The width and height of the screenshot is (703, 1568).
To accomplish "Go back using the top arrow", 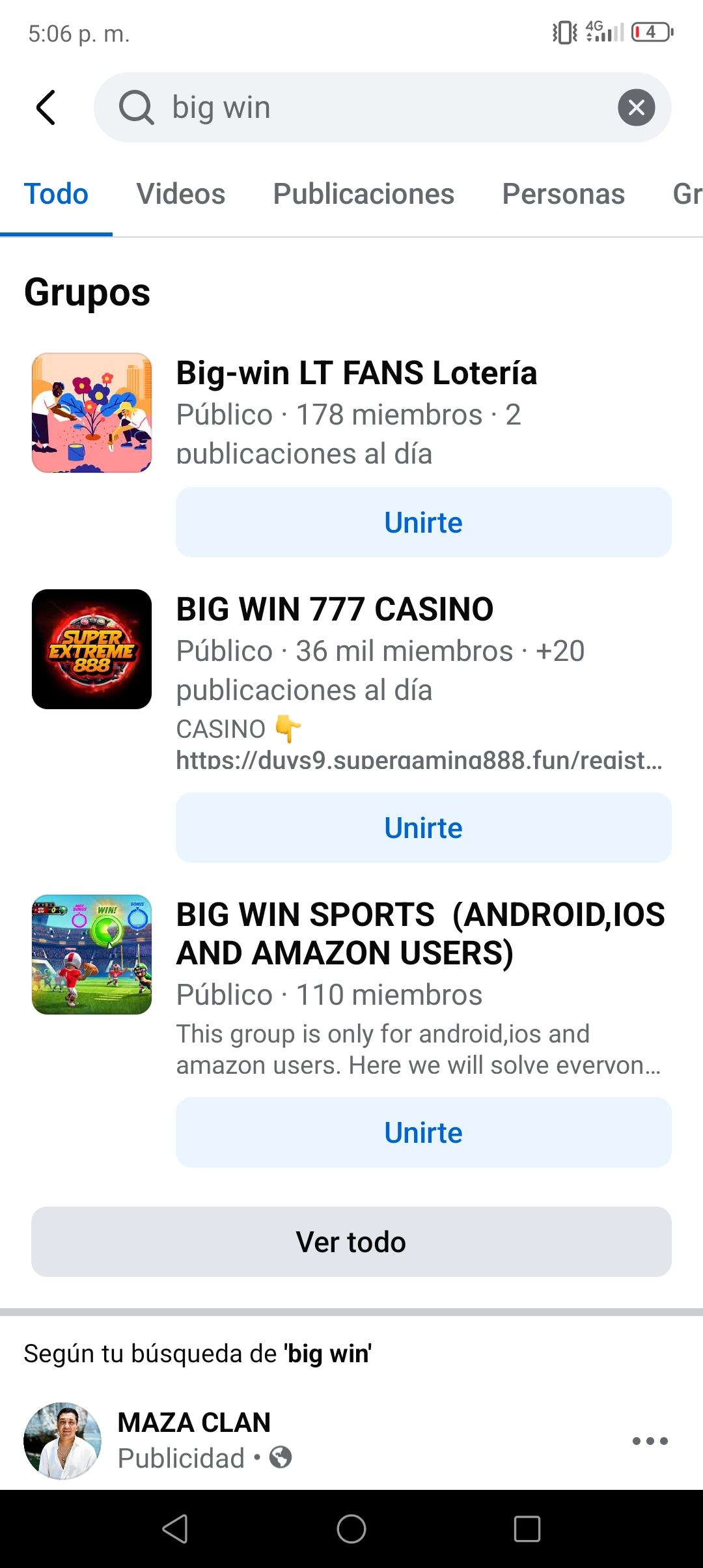I will [x=46, y=107].
